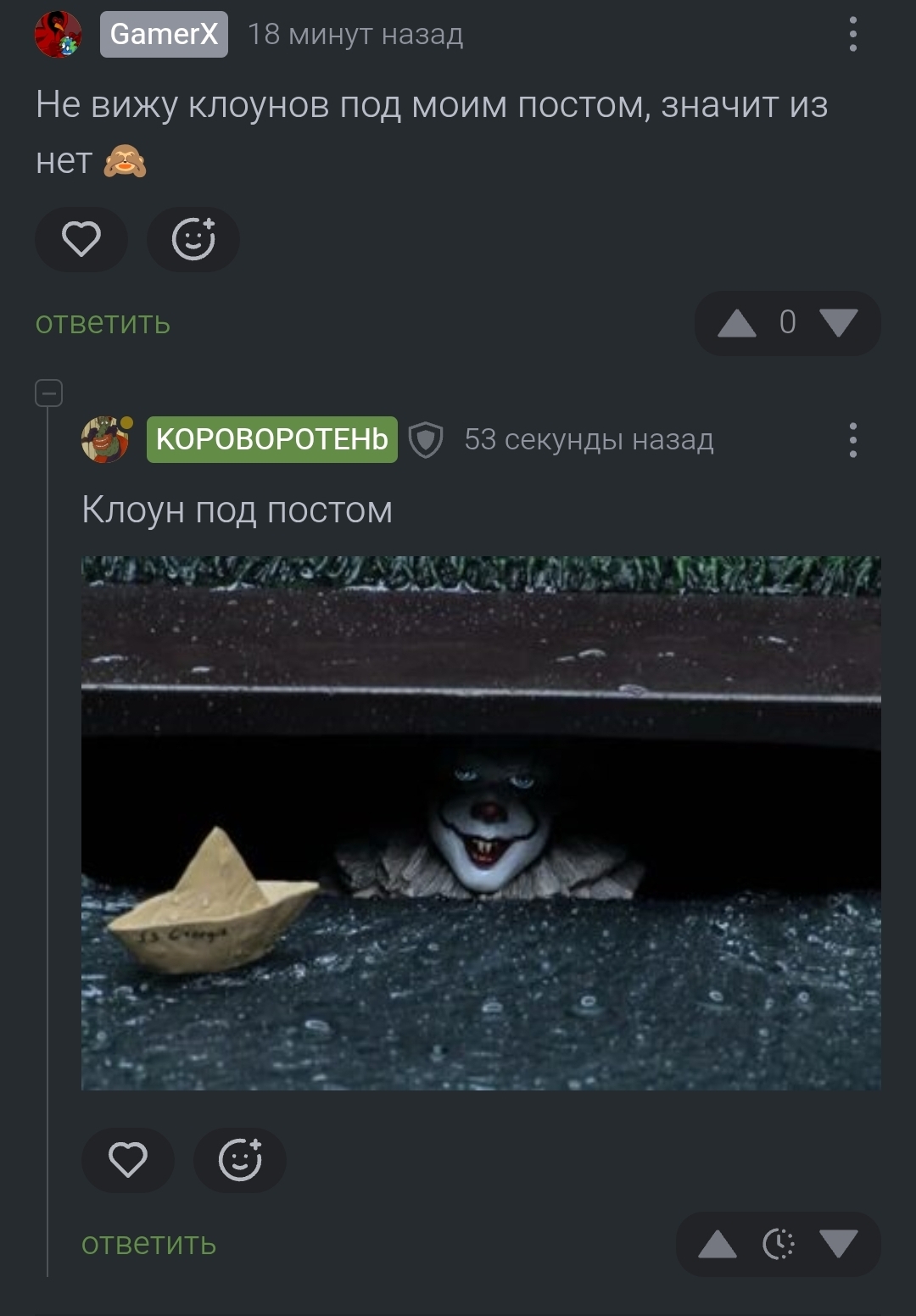The height and width of the screenshot is (1316, 916).
Task: Upvote GamerX's comment
Action: pyautogui.click(x=736, y=323)
